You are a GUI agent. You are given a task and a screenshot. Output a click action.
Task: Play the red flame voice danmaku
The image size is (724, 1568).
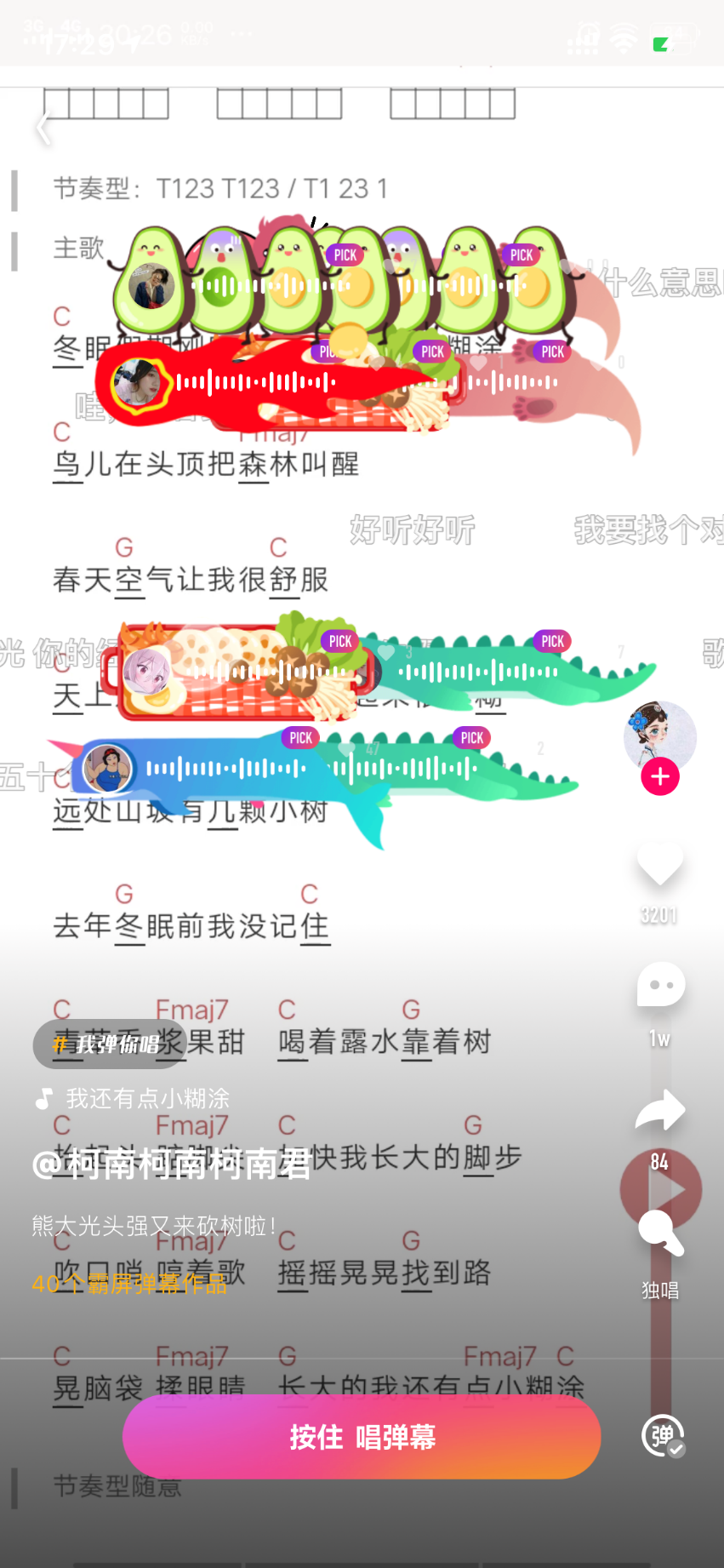coord(255,383)
